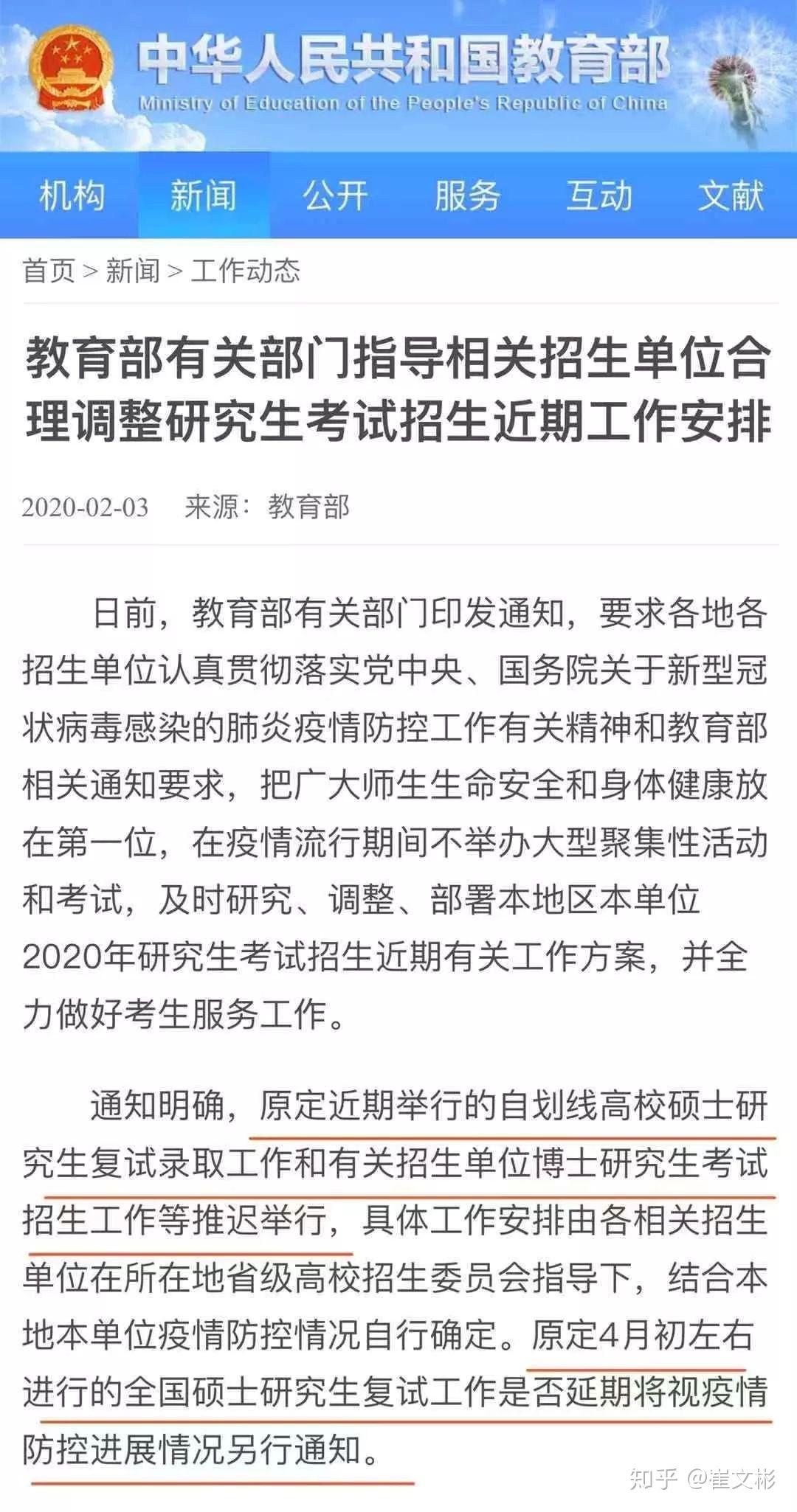Switch to the 新闻 tab

[204, 196]
